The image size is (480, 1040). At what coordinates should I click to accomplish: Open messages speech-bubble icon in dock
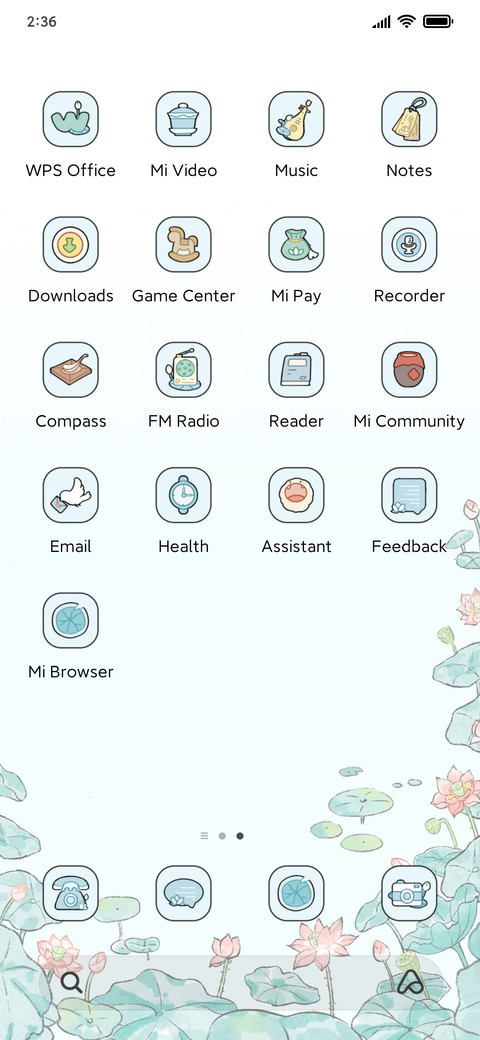tap(184, 893)
